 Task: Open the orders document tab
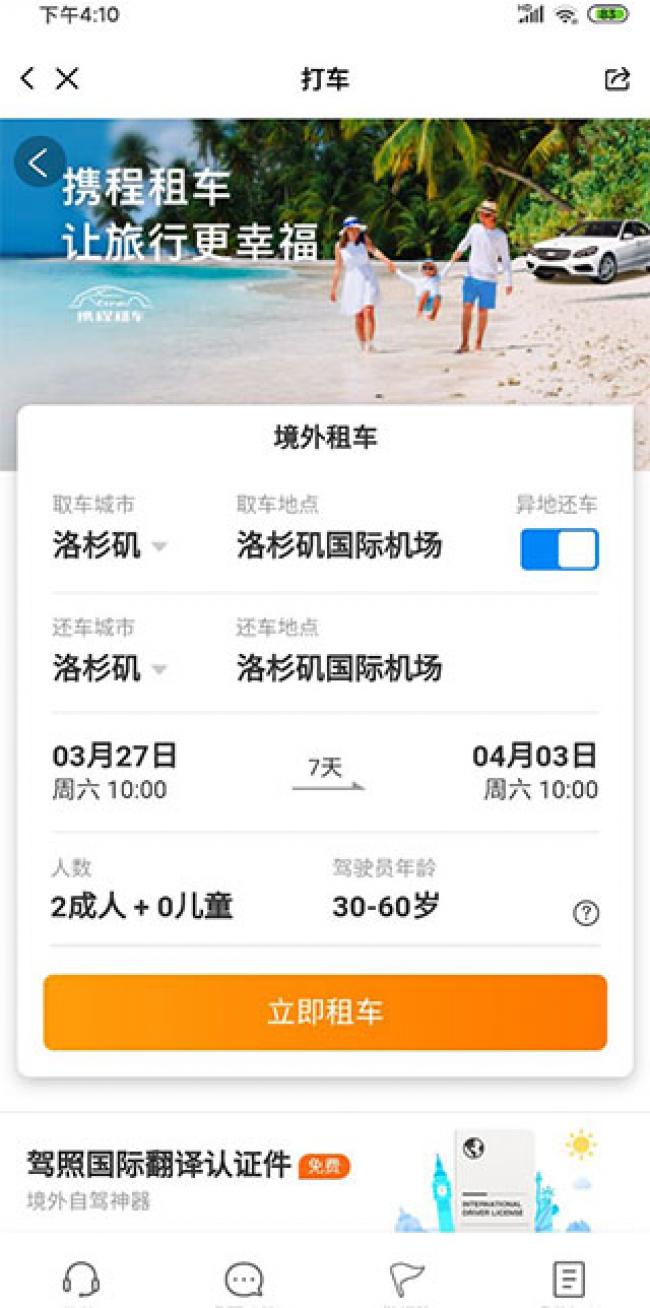[568, 1279]
